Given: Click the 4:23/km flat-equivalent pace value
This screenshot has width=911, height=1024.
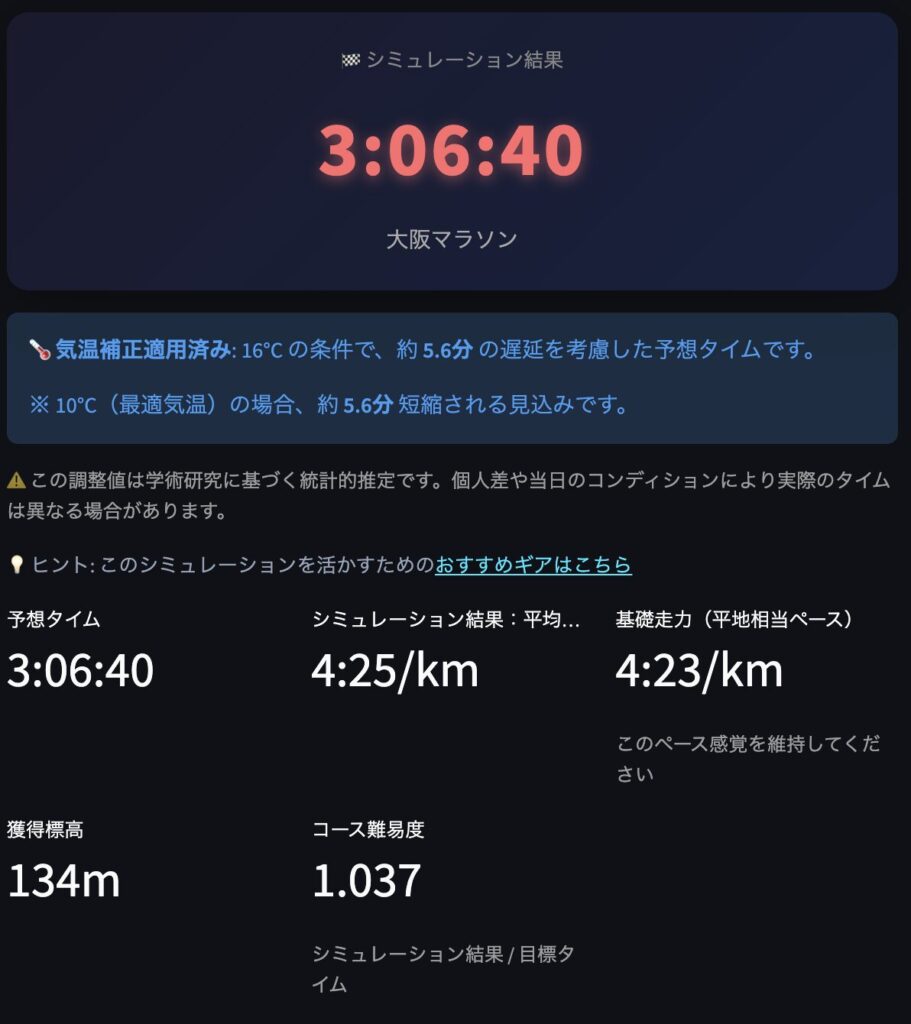Looking at the screenshot, I should (700, 672).
